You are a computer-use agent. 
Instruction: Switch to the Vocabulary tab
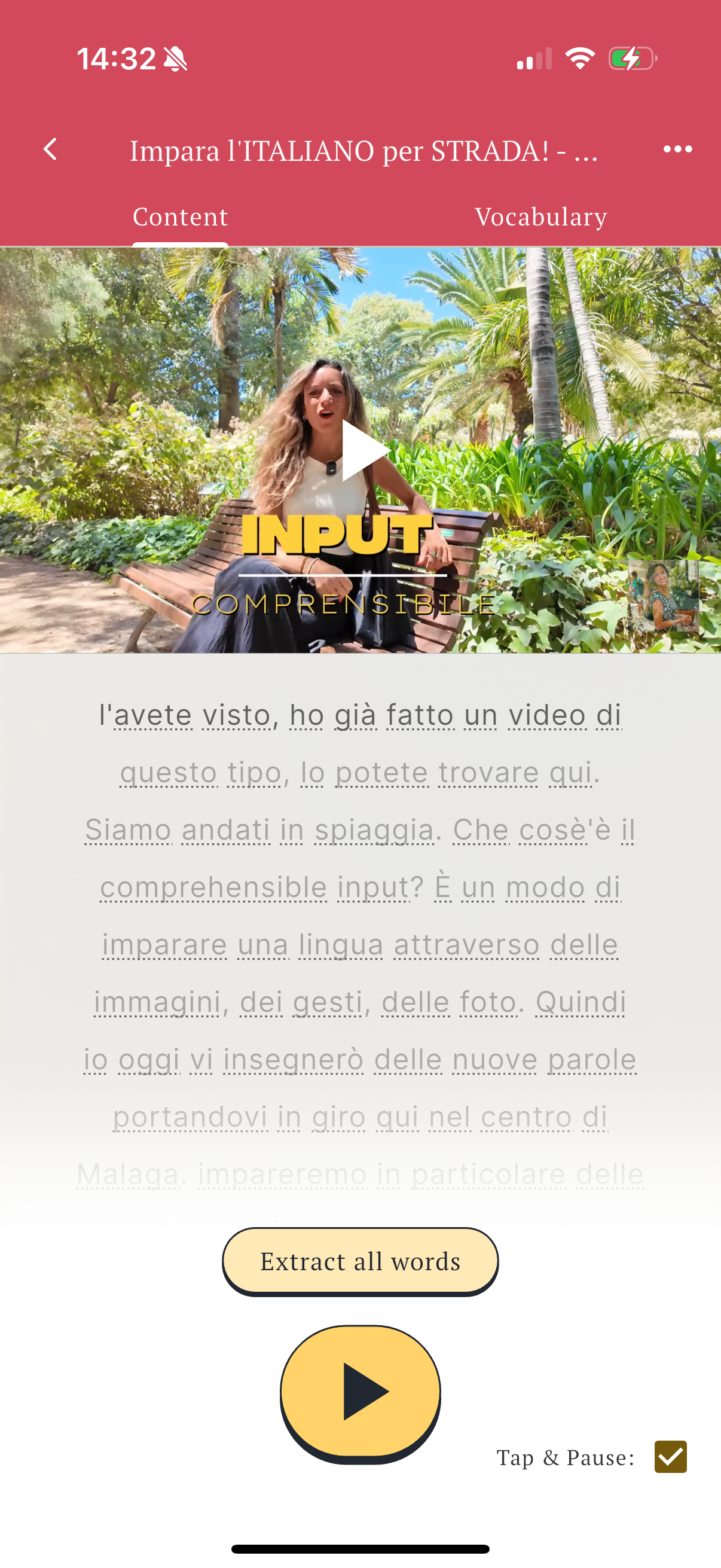point(541,217)
